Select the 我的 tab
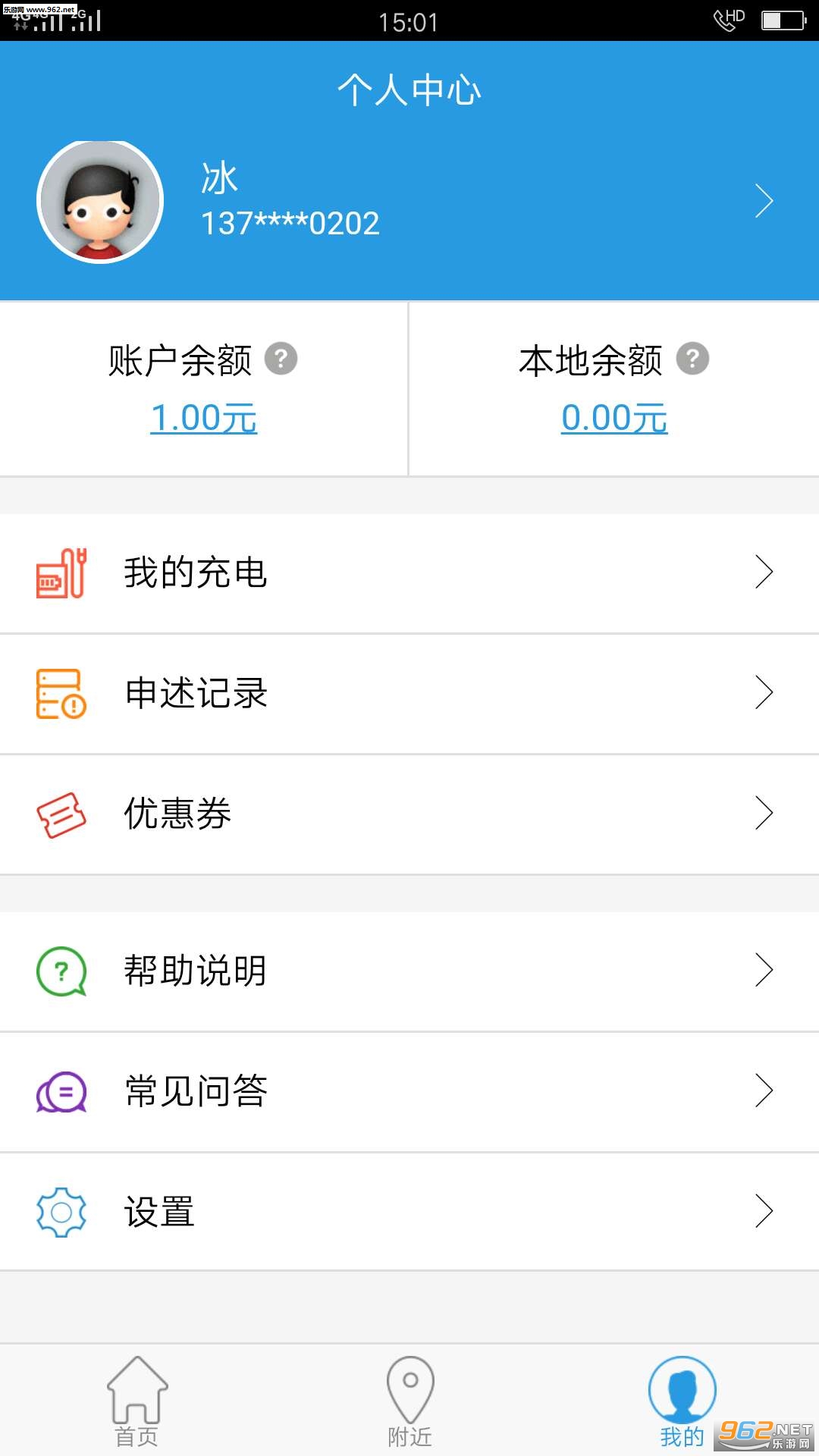The width and height of the screenshot is (819, 1456). (x=682, y=1401)
